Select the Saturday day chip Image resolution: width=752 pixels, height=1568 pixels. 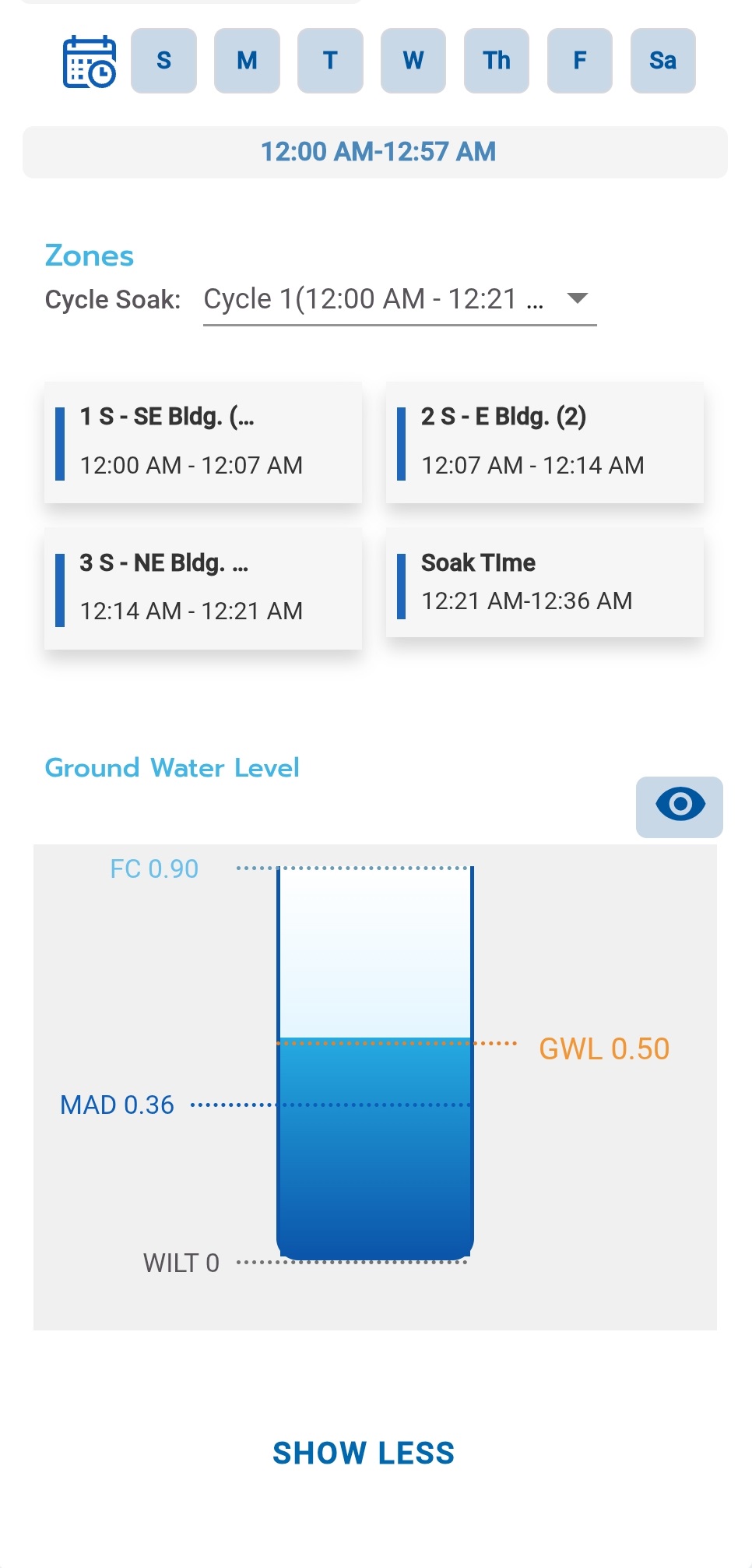[663, 61]
